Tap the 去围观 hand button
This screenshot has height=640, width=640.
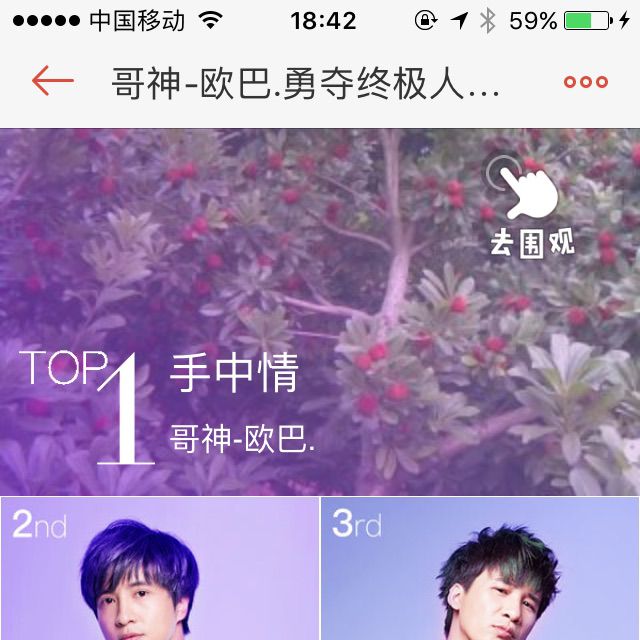[x=531, y=205]
